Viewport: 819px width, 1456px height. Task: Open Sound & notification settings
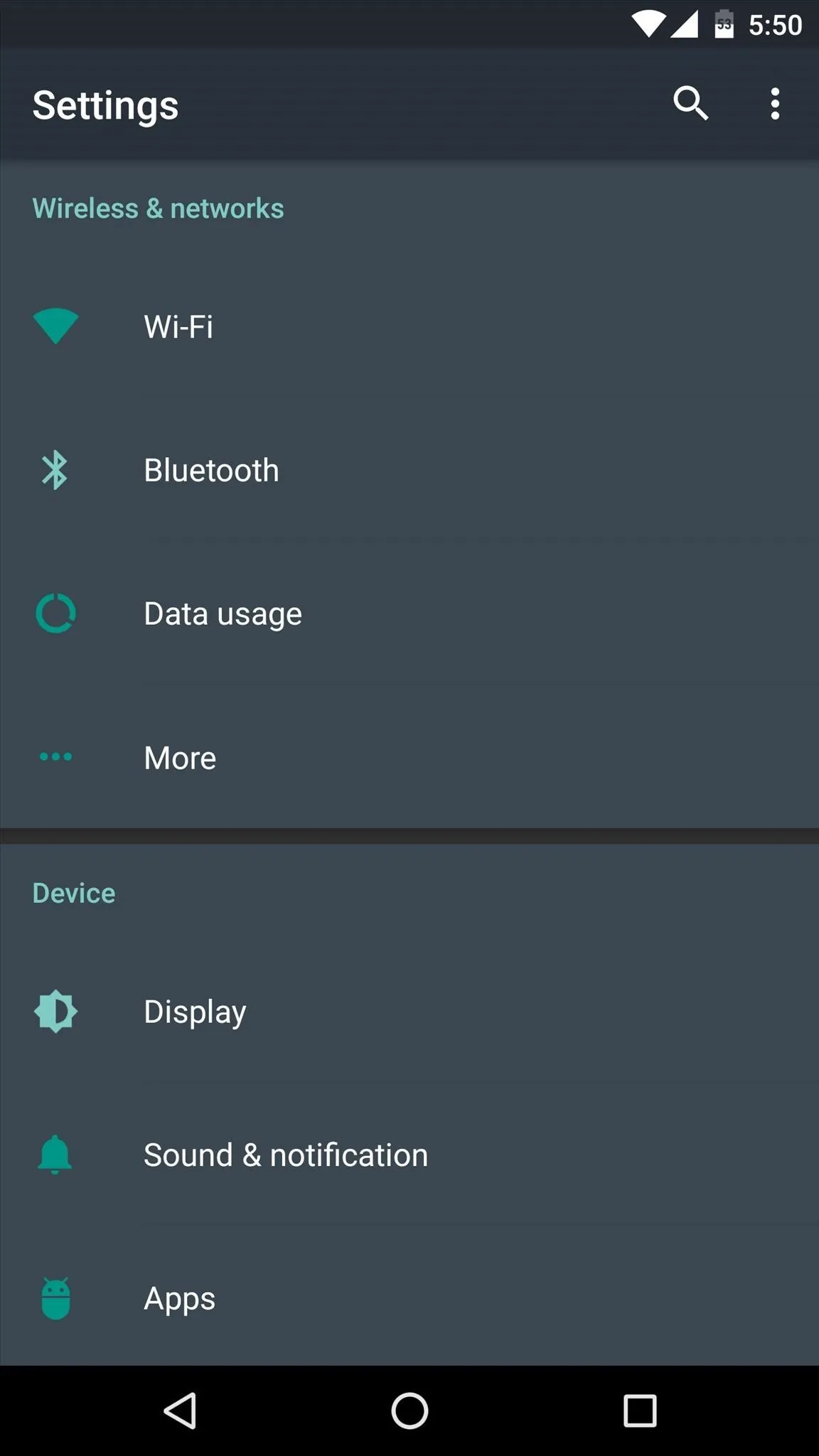click(x=409, y=1155)
